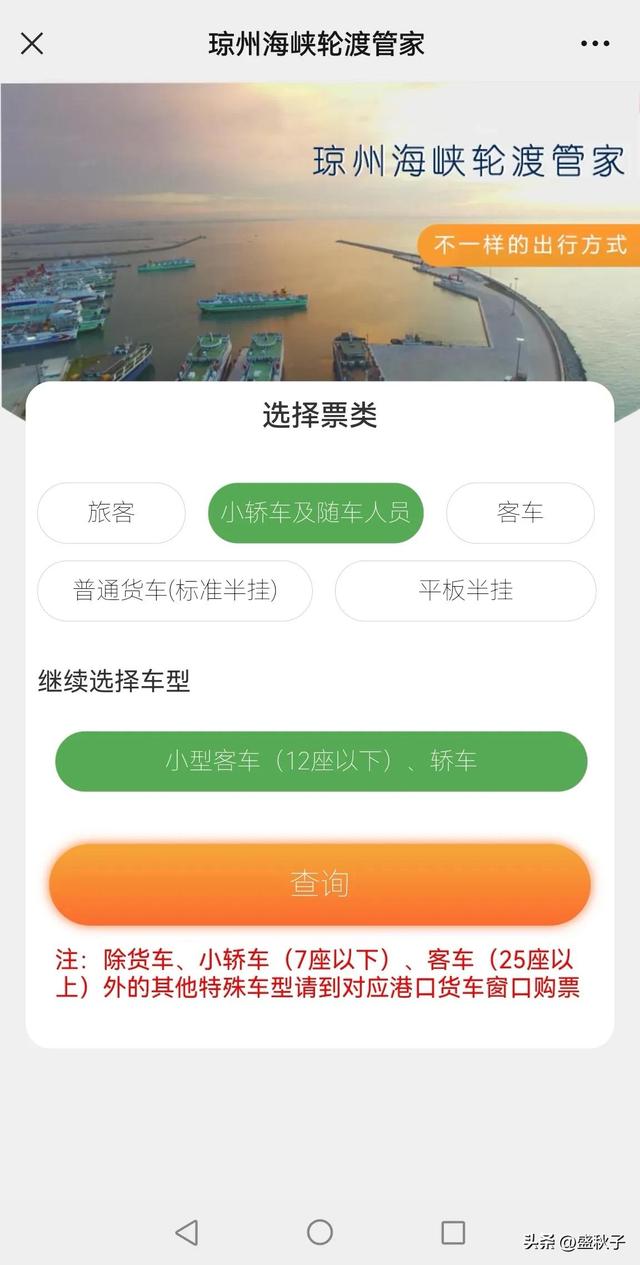Return to the home screen
Viewport: 640px width, 1265px height.
click(x=320, y=1232)
